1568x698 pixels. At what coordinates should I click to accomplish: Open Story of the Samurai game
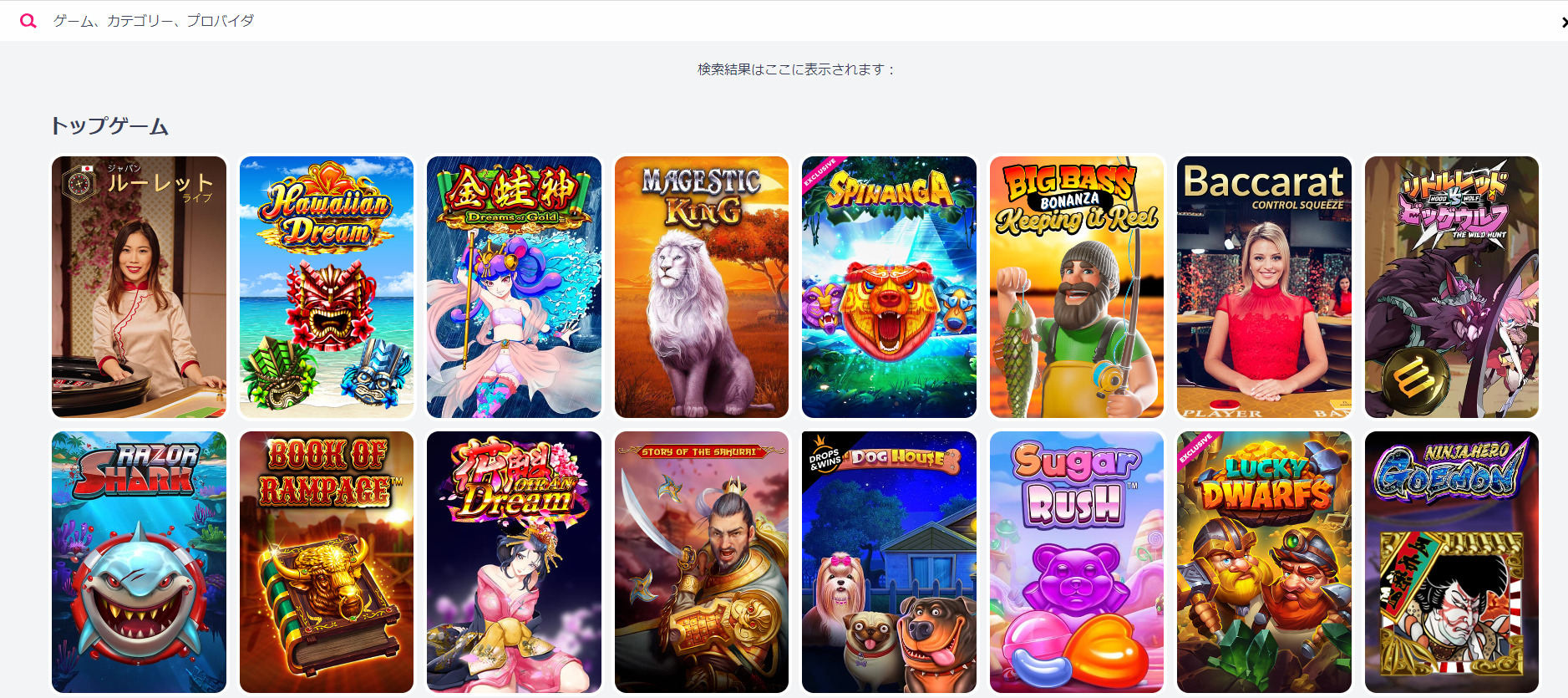(x=702, y=562)
